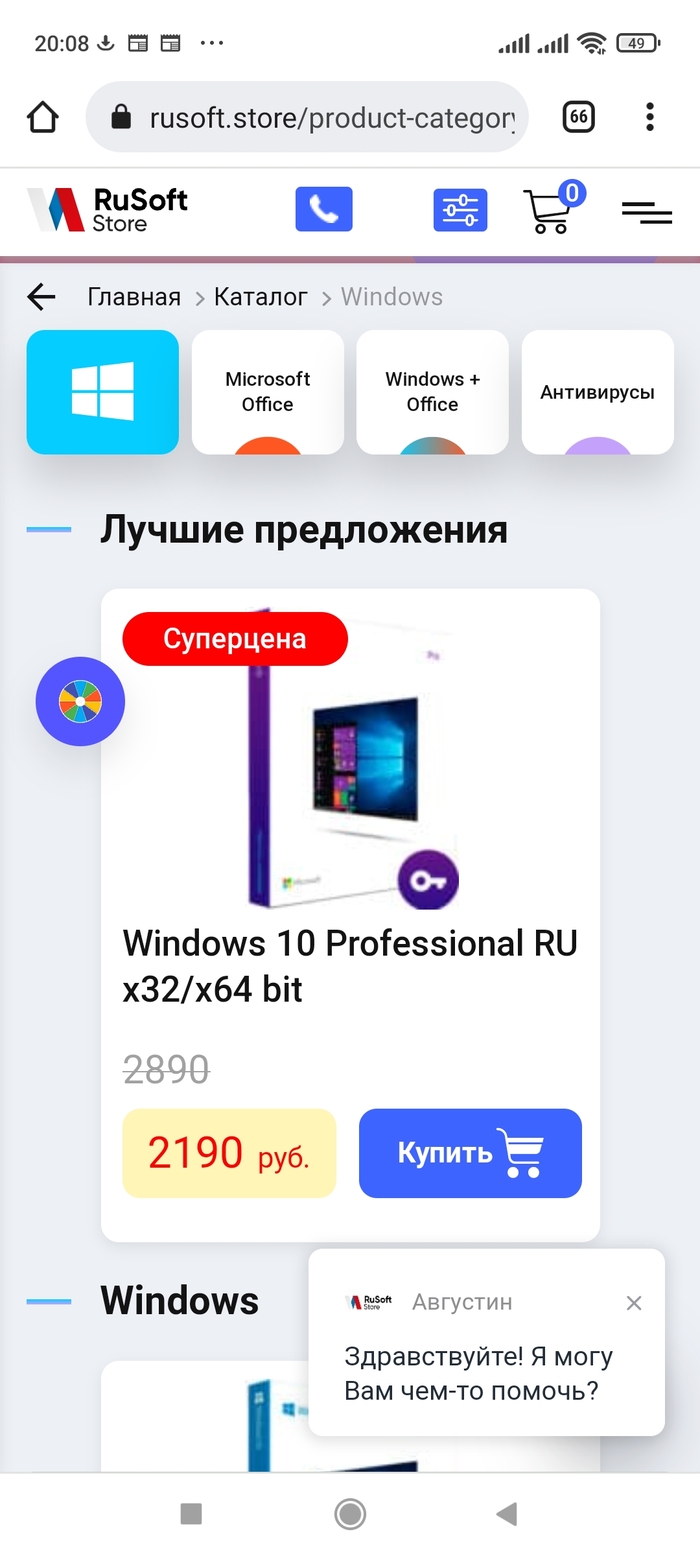Select the Антивирусы category

(x=597, y=392)
